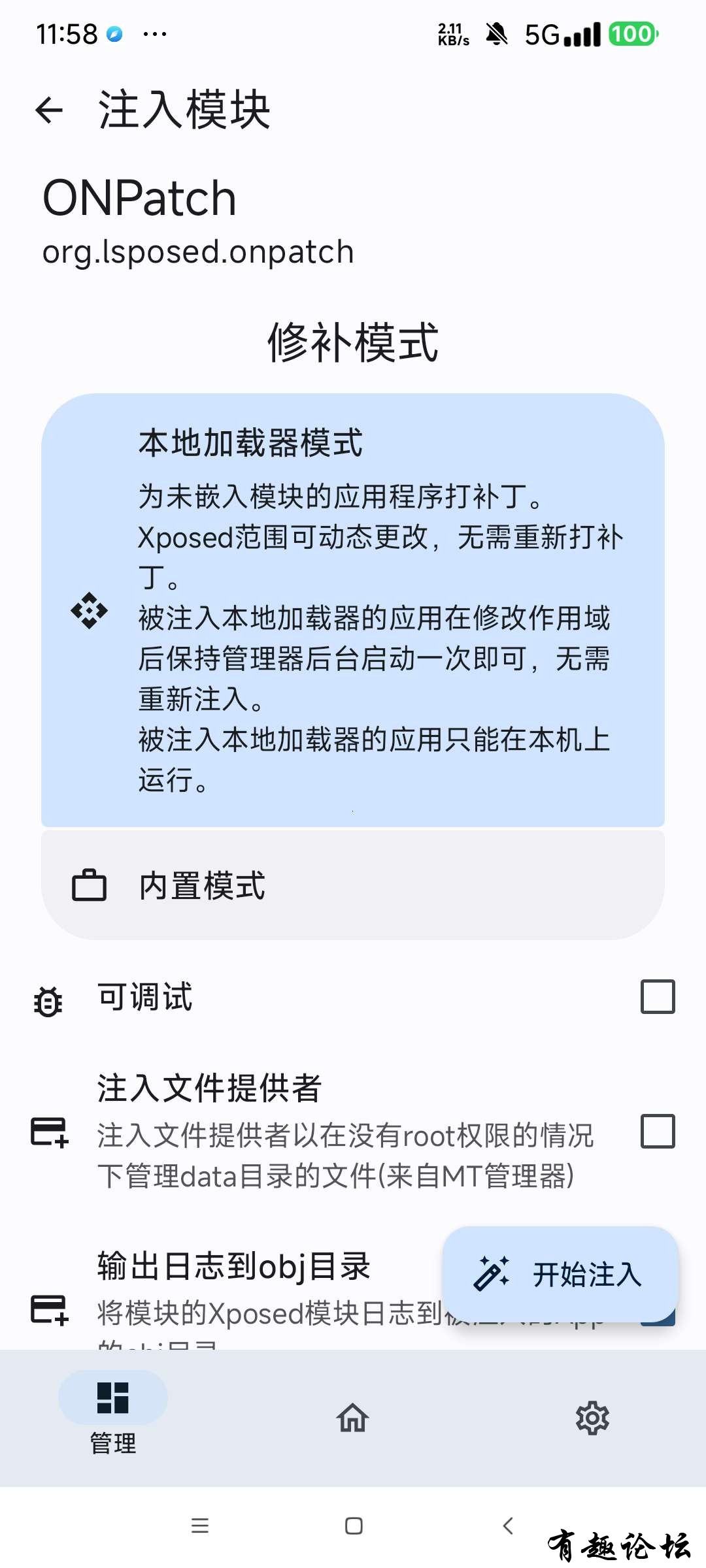The width and height of the screenshot is (706, 1568).
Task: Check the 注入文件提供者 option
Action: coord(657,1132)
